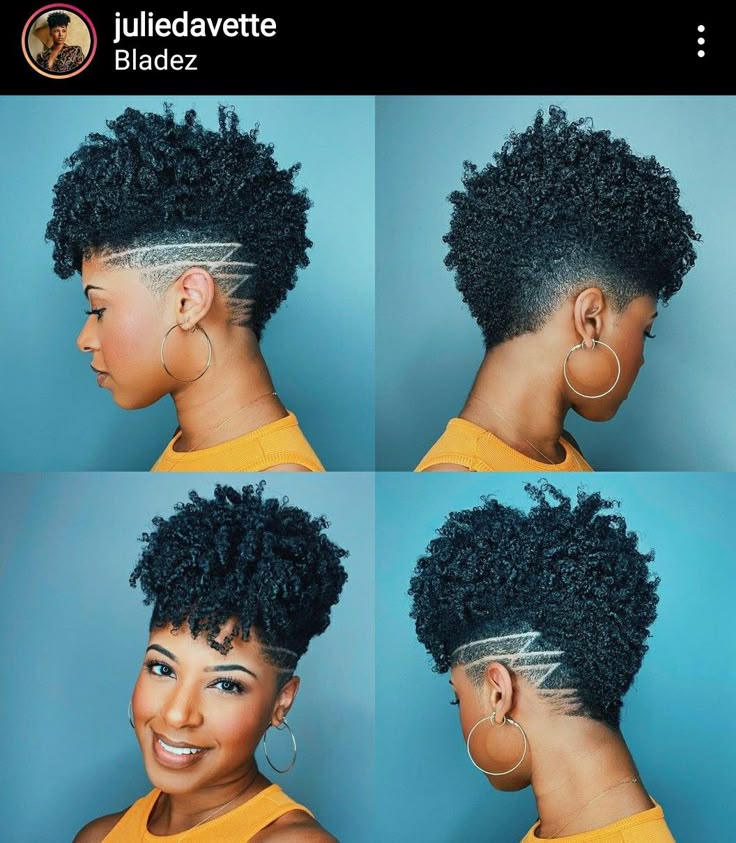This screenshot has width=736, height=843.
Task: Tap the hairstyle collage photo
Action: 368,468
